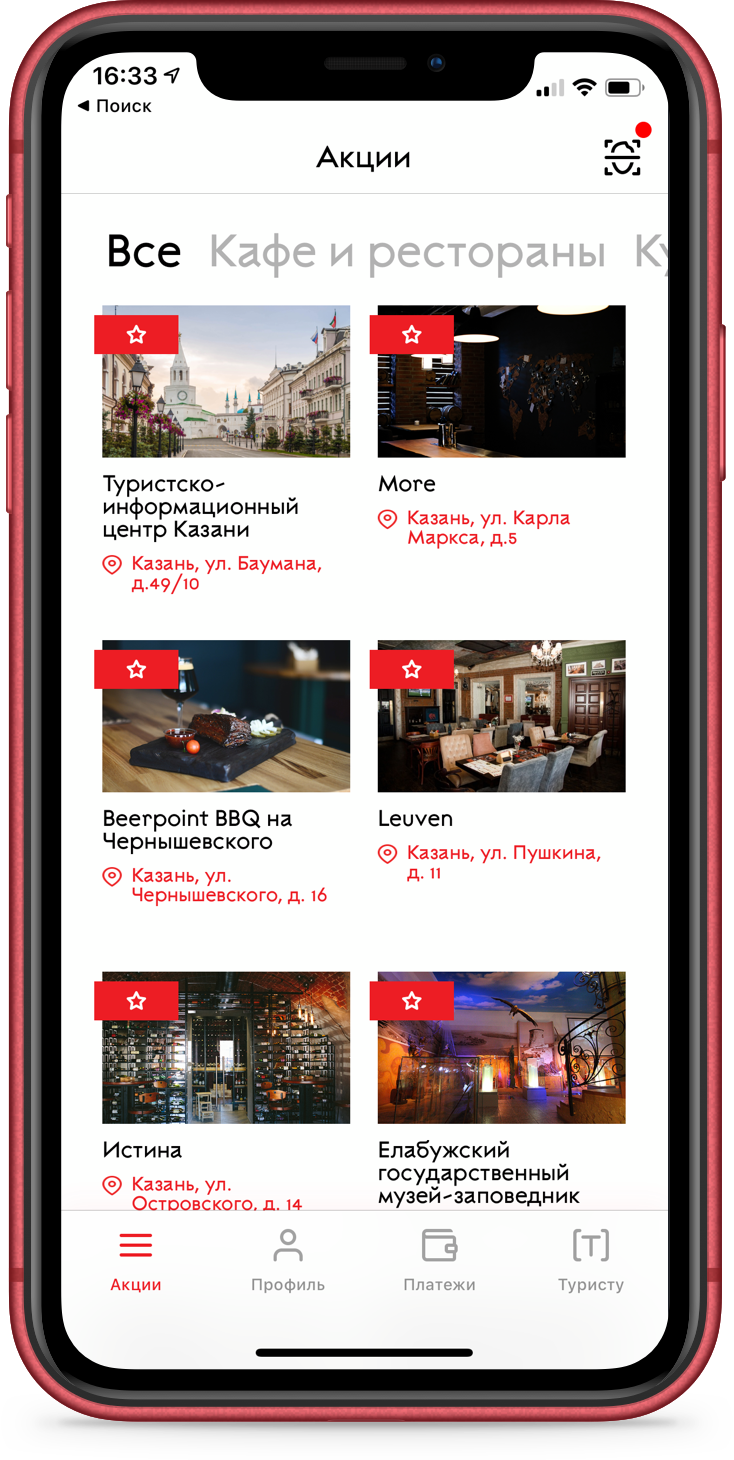
Task: Switch to Кафе и рестораны category
Action: tap(407, 253)
